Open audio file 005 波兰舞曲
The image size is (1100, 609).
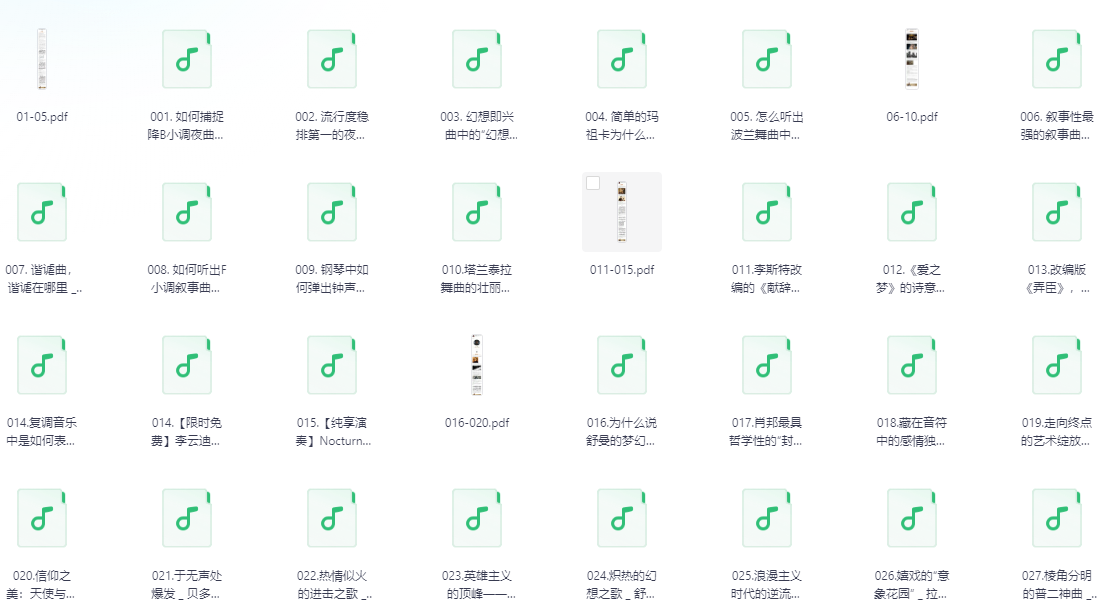coord(767,60)
